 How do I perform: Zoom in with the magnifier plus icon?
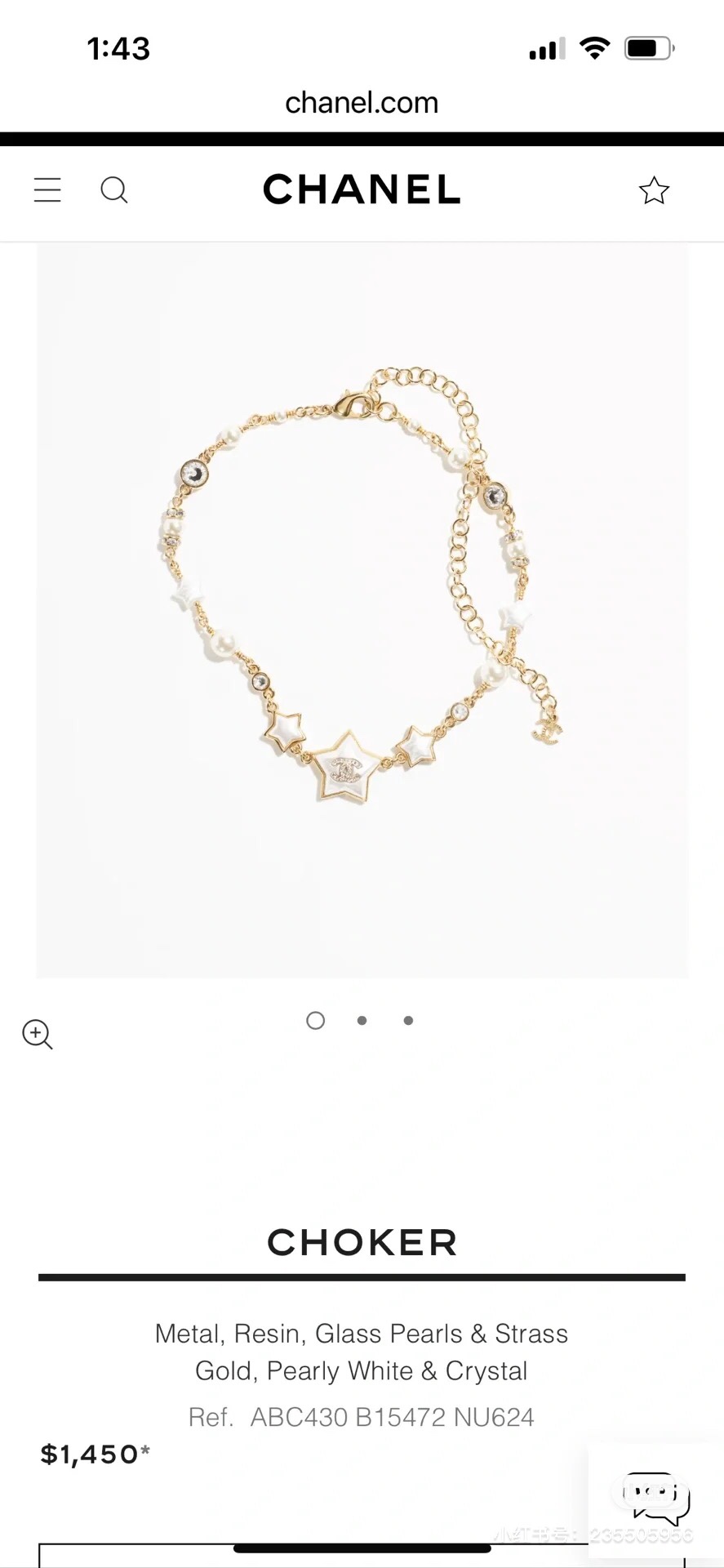(38, 1034)
